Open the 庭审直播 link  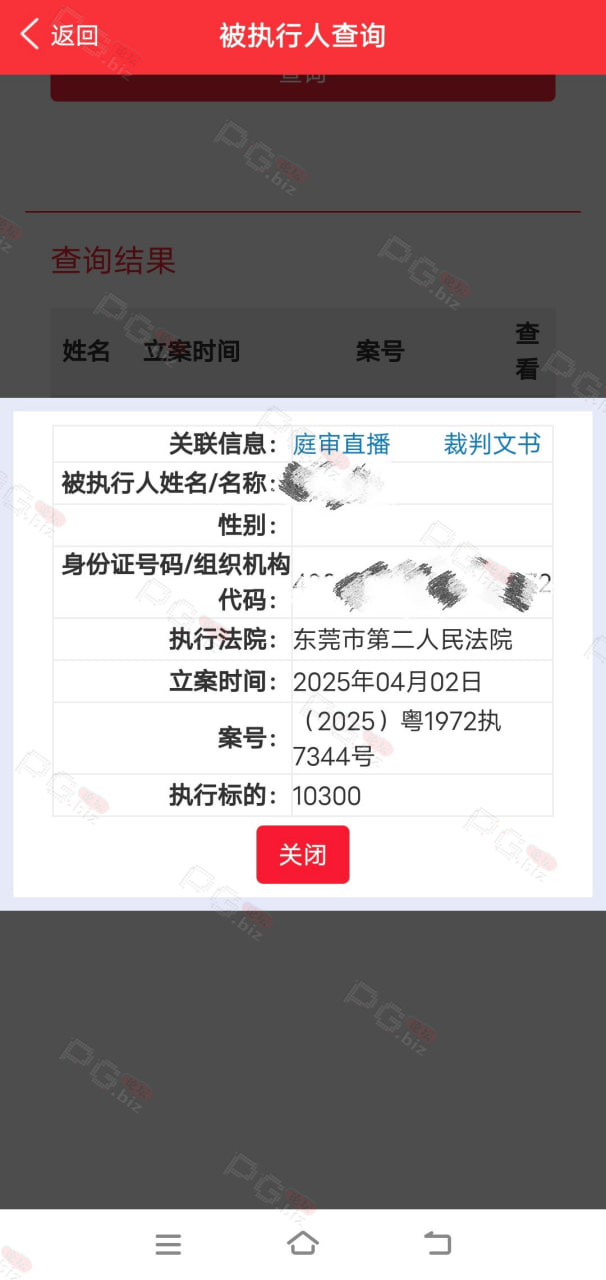click(x=342, y=444)
